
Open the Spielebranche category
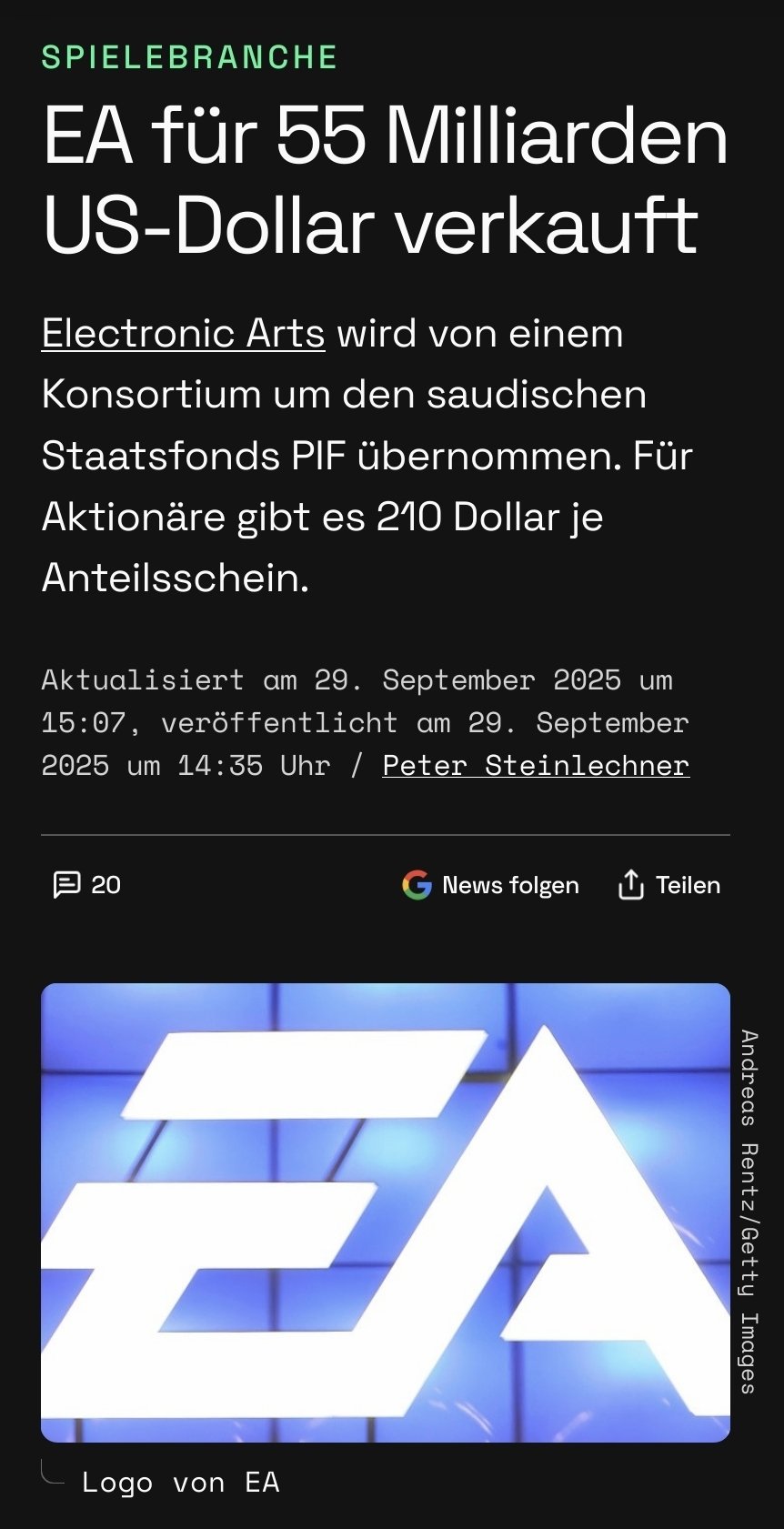(x=189, y=57)
